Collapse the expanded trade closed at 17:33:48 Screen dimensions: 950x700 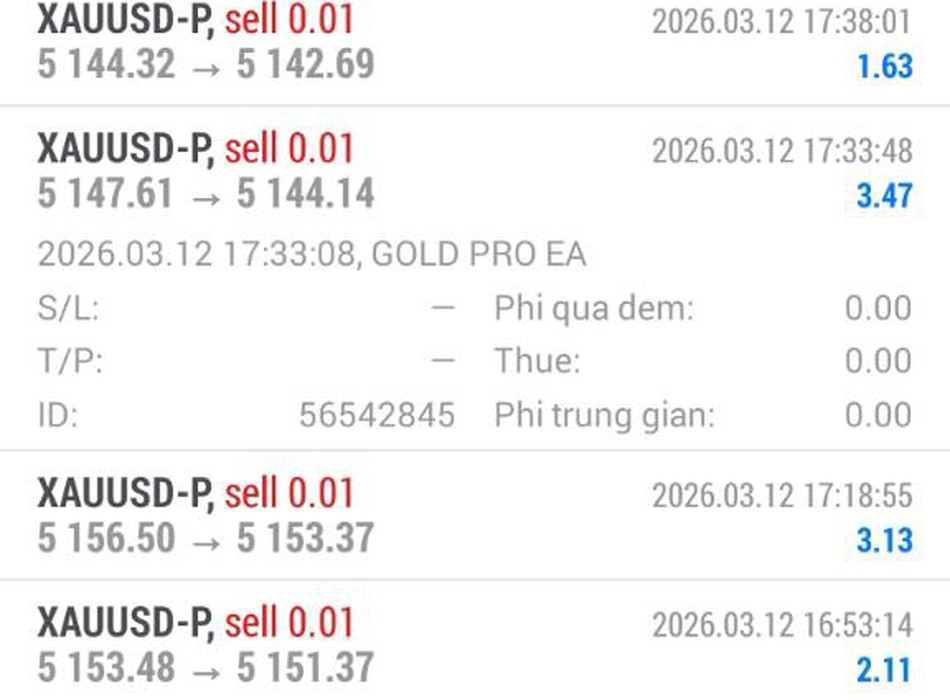click(x=475, y=172)
